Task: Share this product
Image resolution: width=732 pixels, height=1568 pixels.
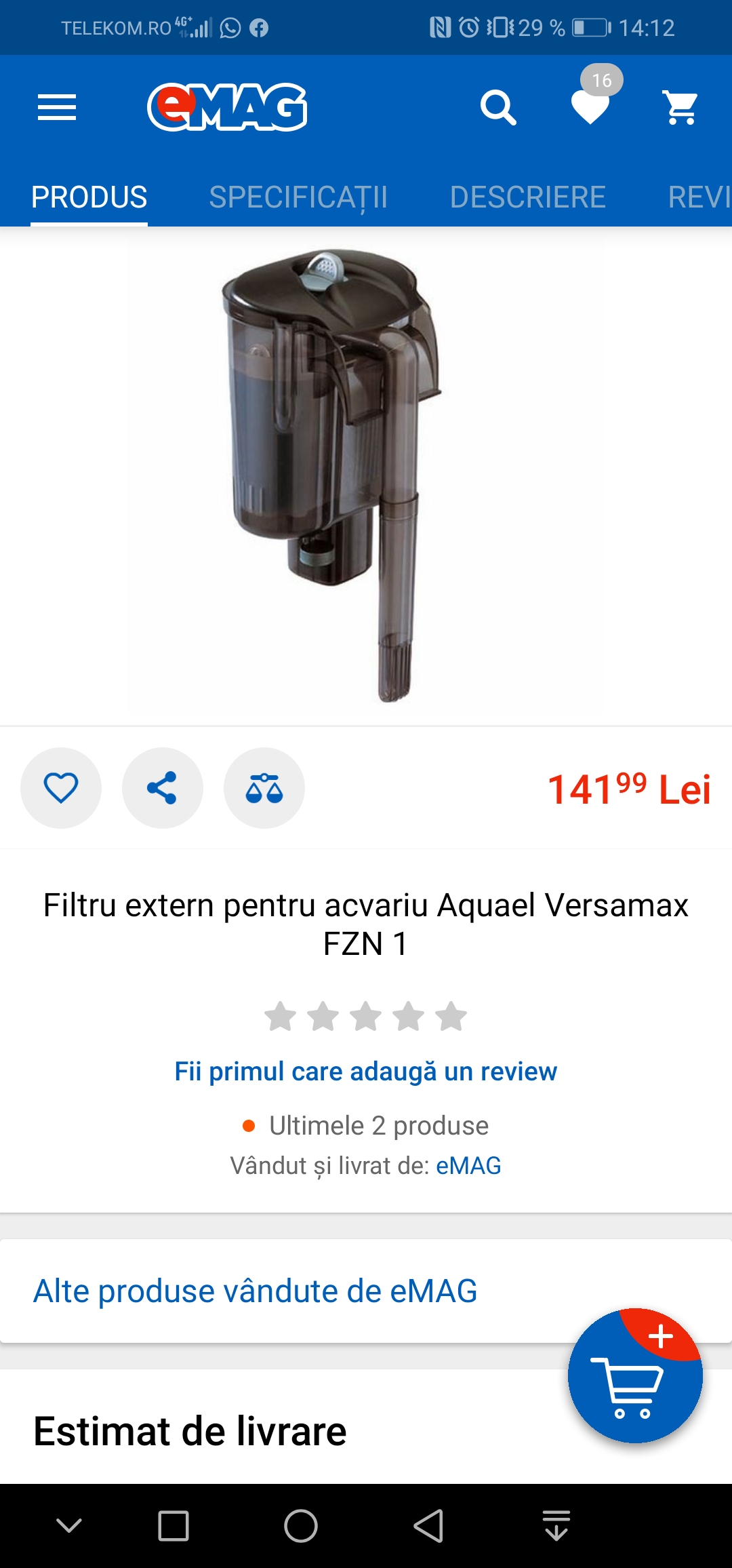Action: point(163,788)
